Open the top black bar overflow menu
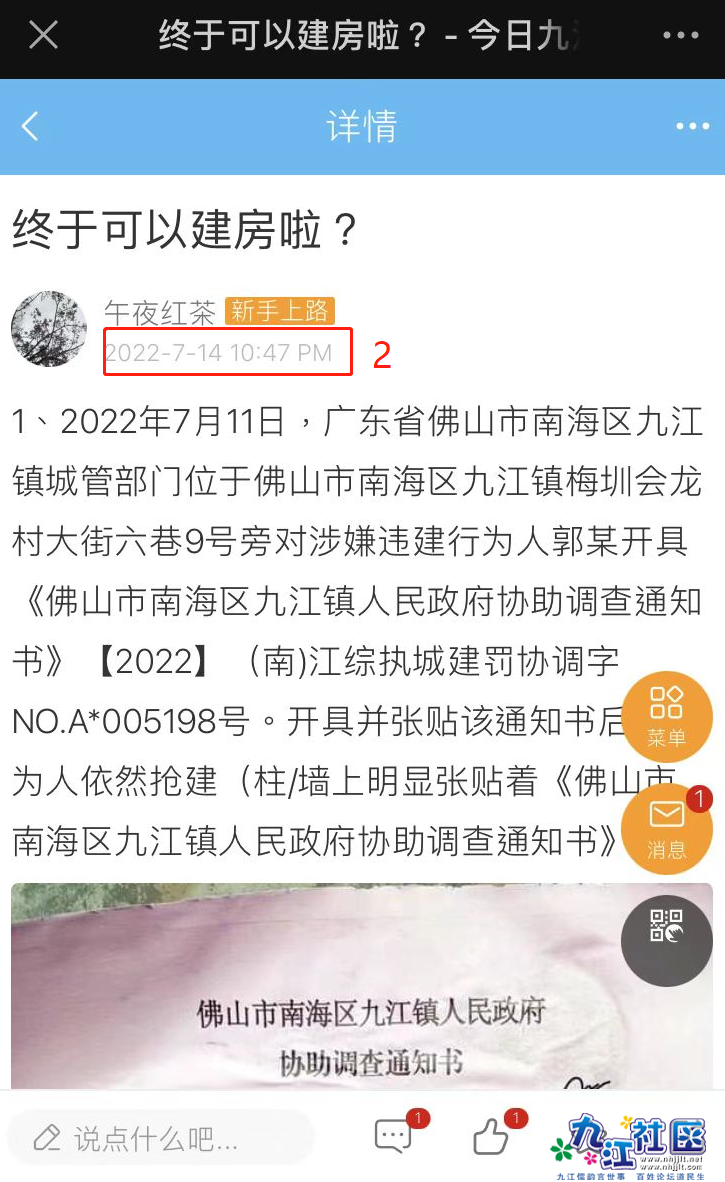 click(681, 36)
